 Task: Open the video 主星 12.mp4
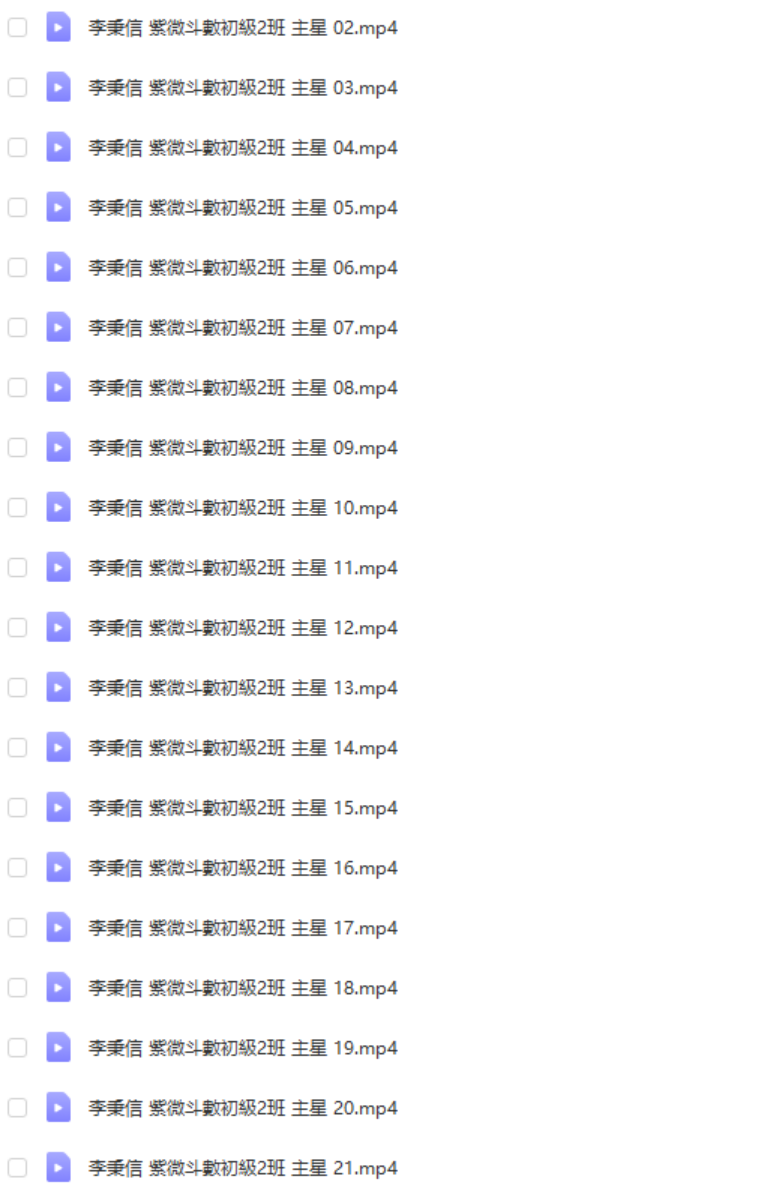click(x=242, y=628)
